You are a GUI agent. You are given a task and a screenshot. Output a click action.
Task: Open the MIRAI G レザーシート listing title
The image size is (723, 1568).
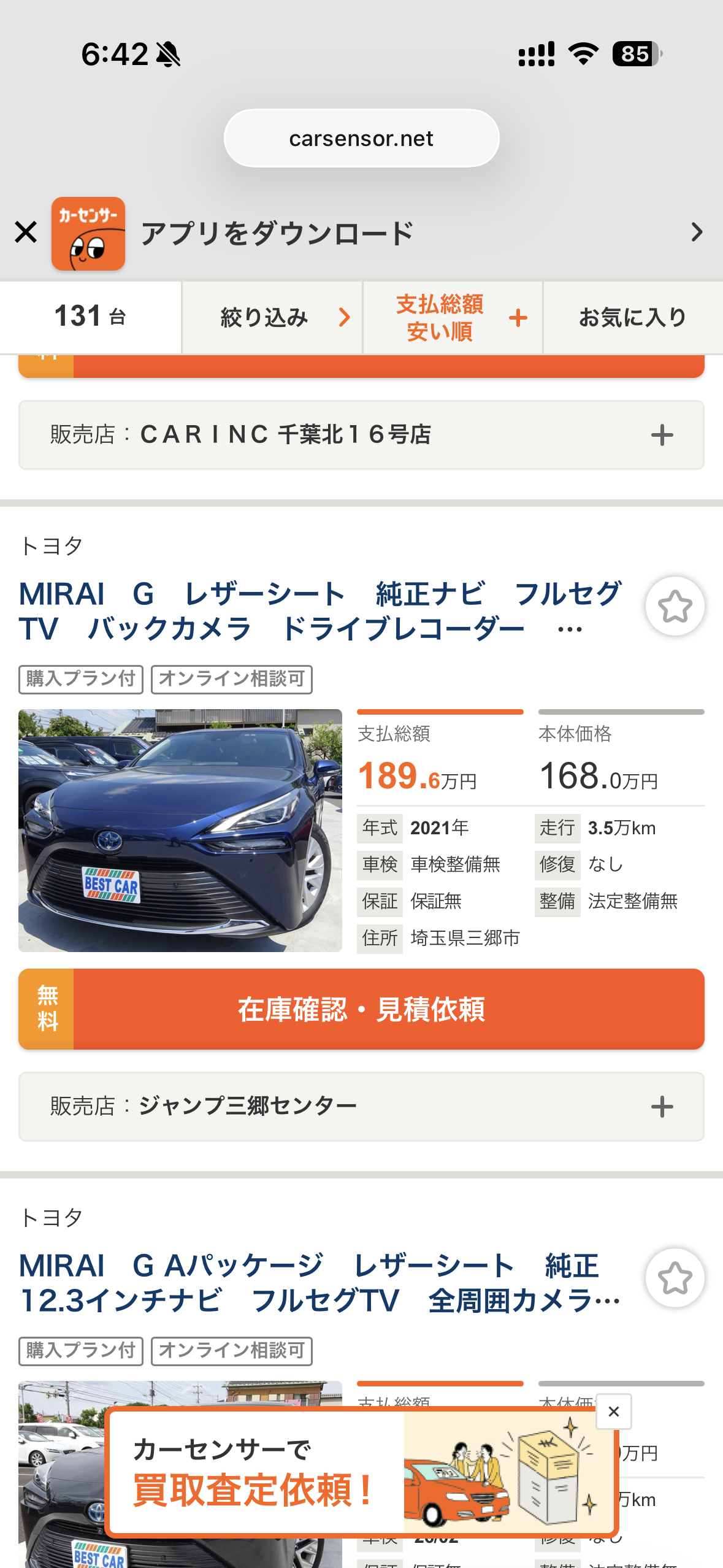pos(319,611)
